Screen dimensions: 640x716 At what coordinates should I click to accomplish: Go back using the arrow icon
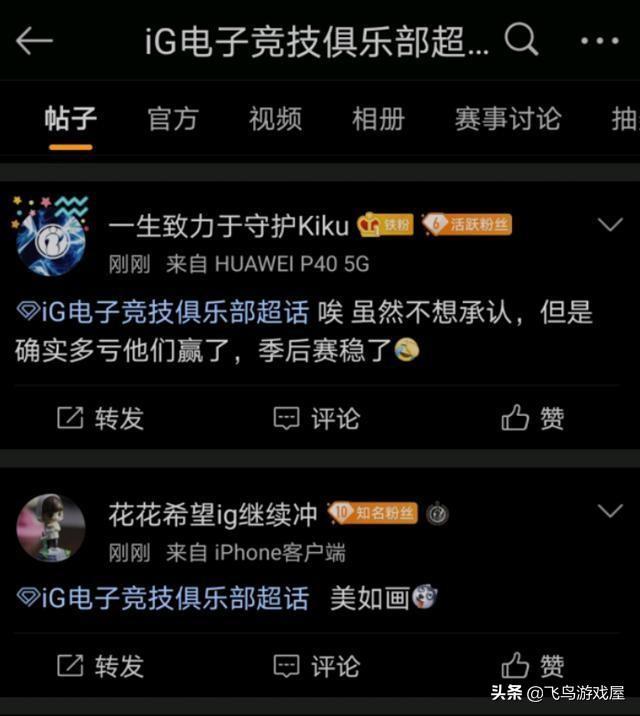click(x=34, y=41)
